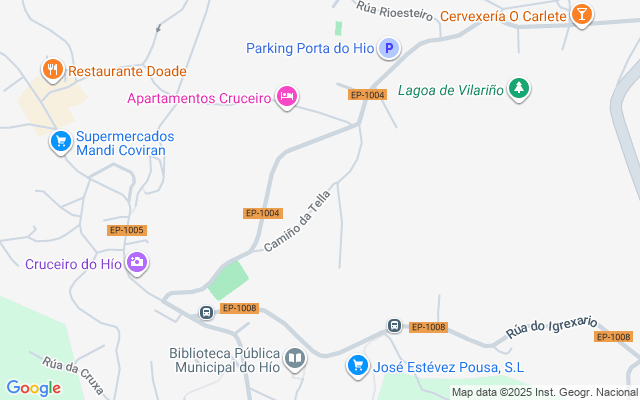The image size is (640, 400).
Task: Tap bus stop near Rúa do Igrexario
Action: coord(394,326)
